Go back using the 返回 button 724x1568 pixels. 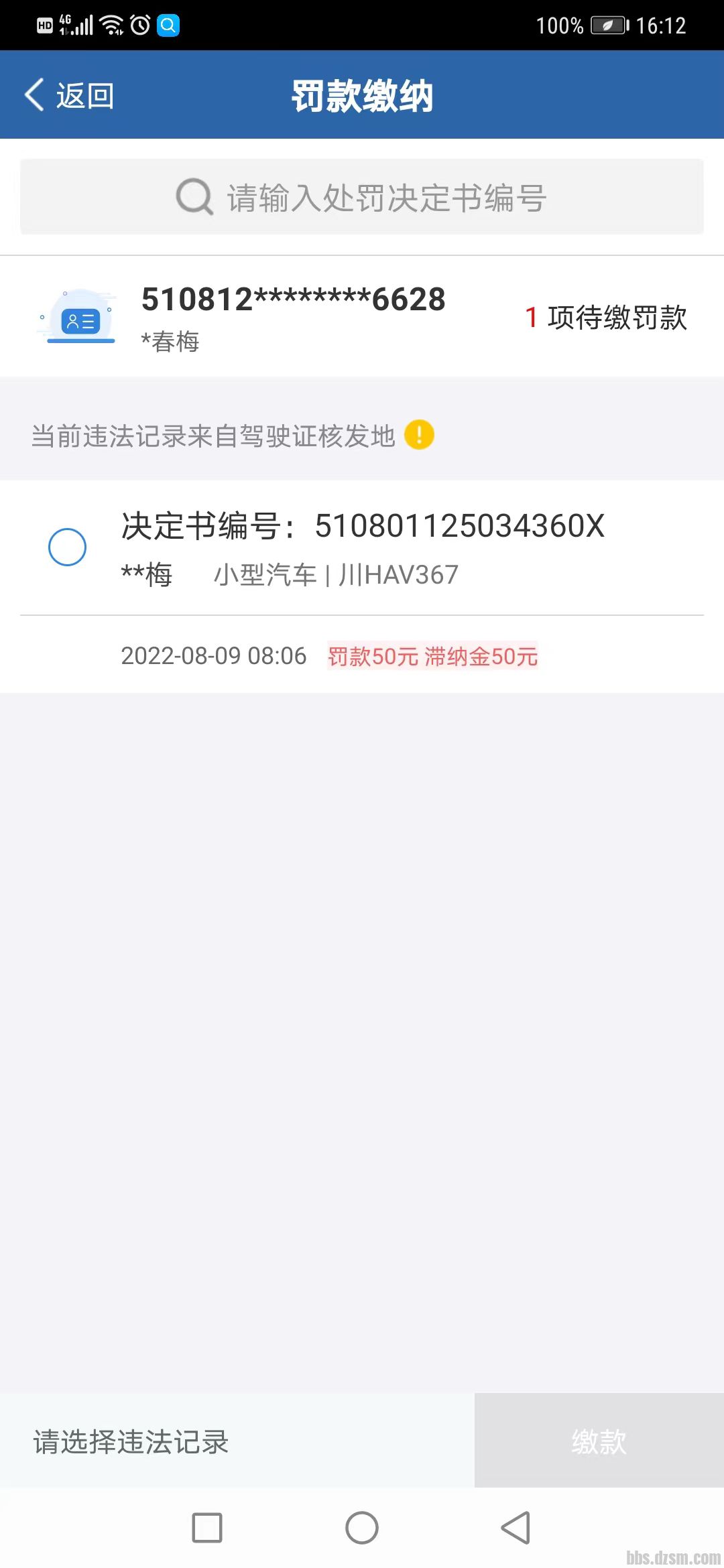click(x=69, y=95)
